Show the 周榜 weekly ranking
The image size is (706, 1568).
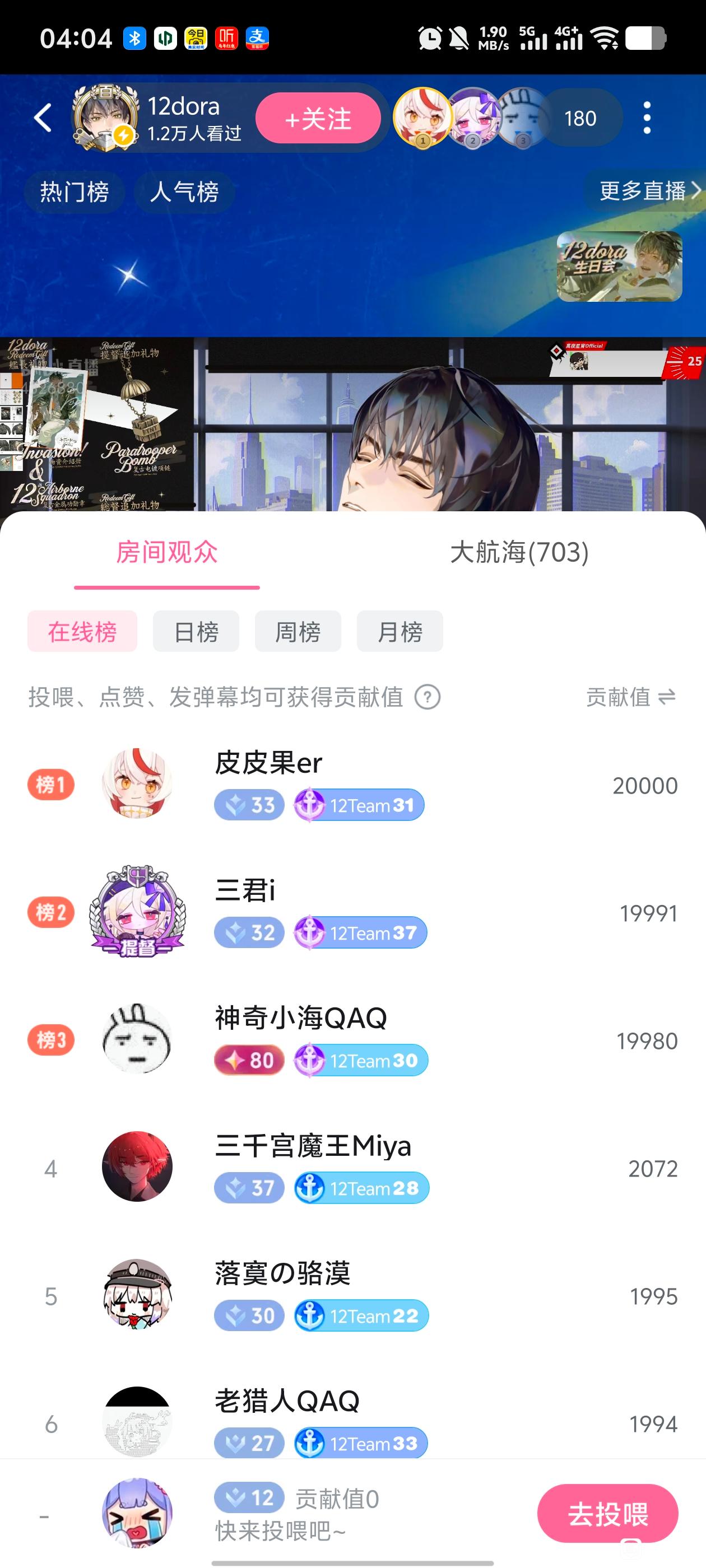tap(298, 631)
